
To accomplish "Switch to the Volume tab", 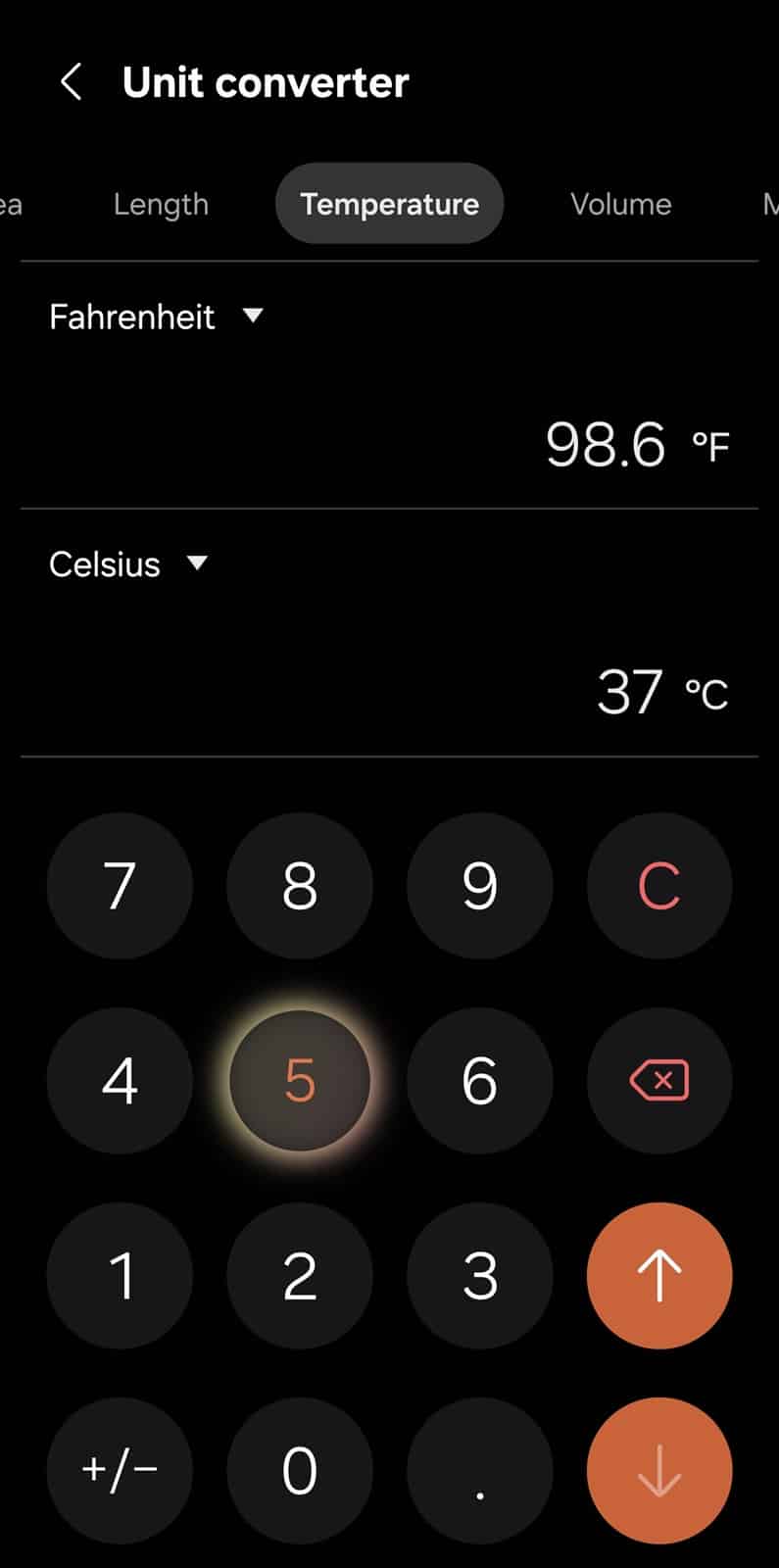I will [620, 204].
